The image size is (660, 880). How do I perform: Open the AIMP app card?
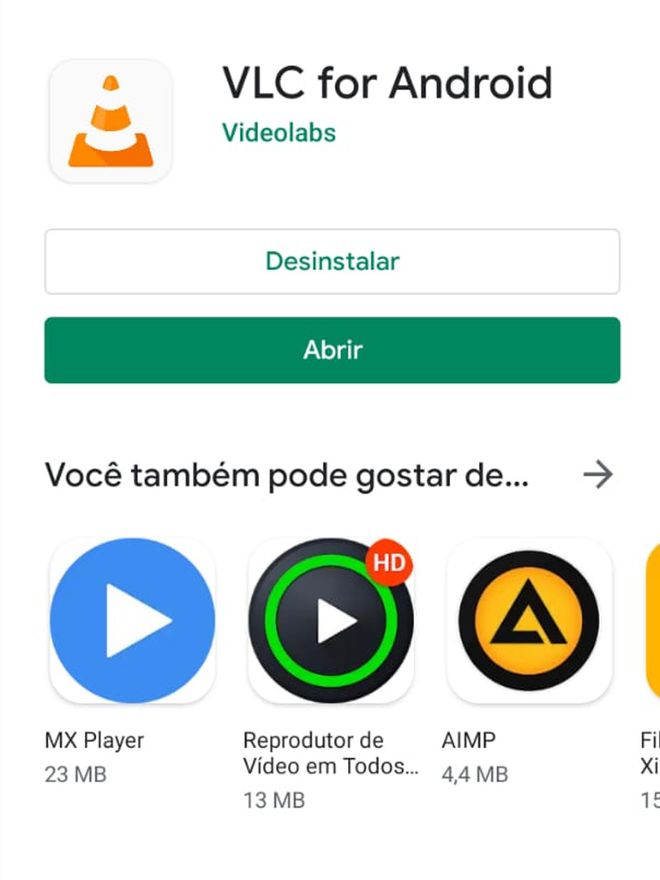(528, 621)
